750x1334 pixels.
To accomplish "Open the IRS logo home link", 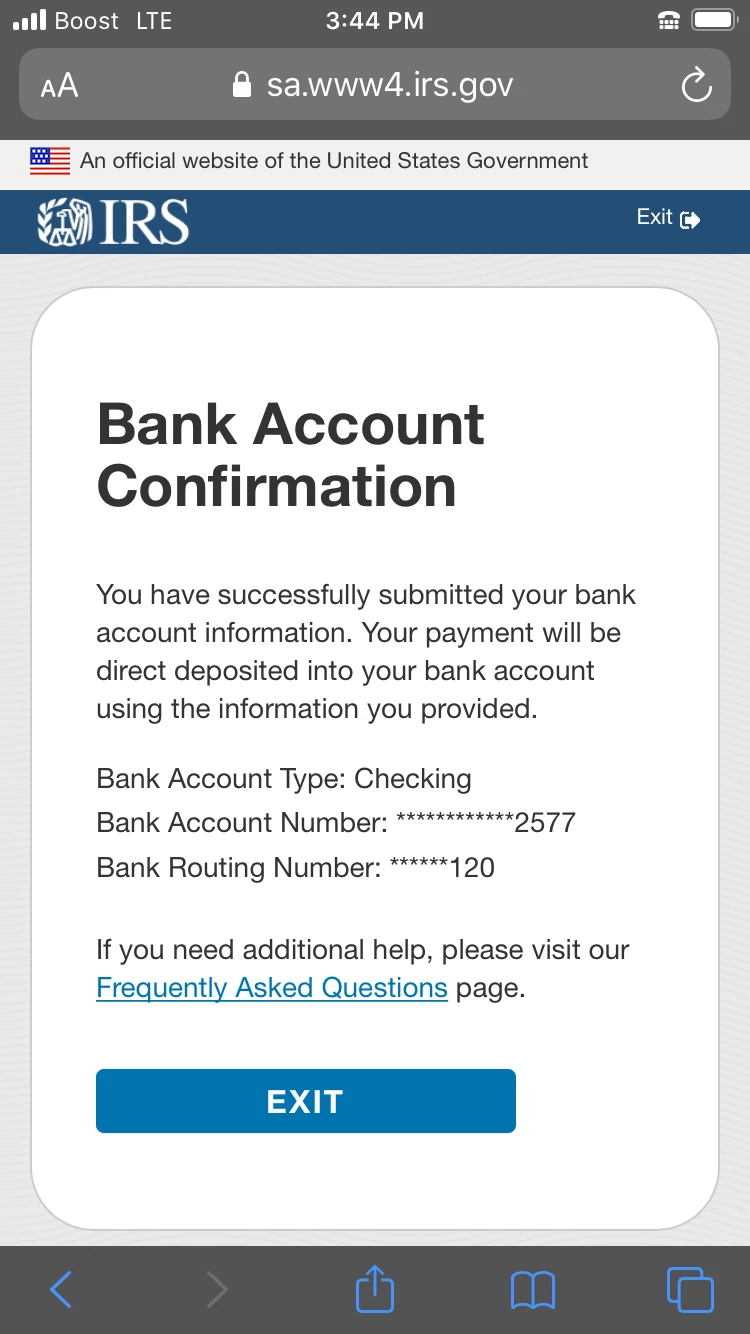I will 113,221.
